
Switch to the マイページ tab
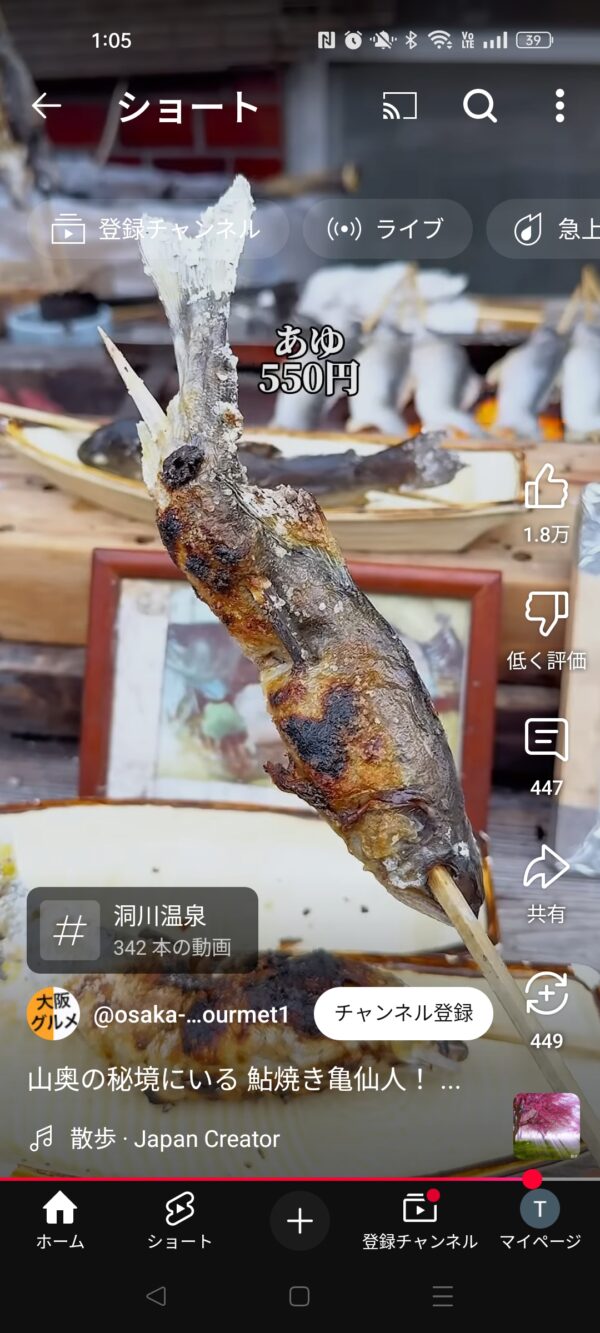click(x=540, y=1221)
